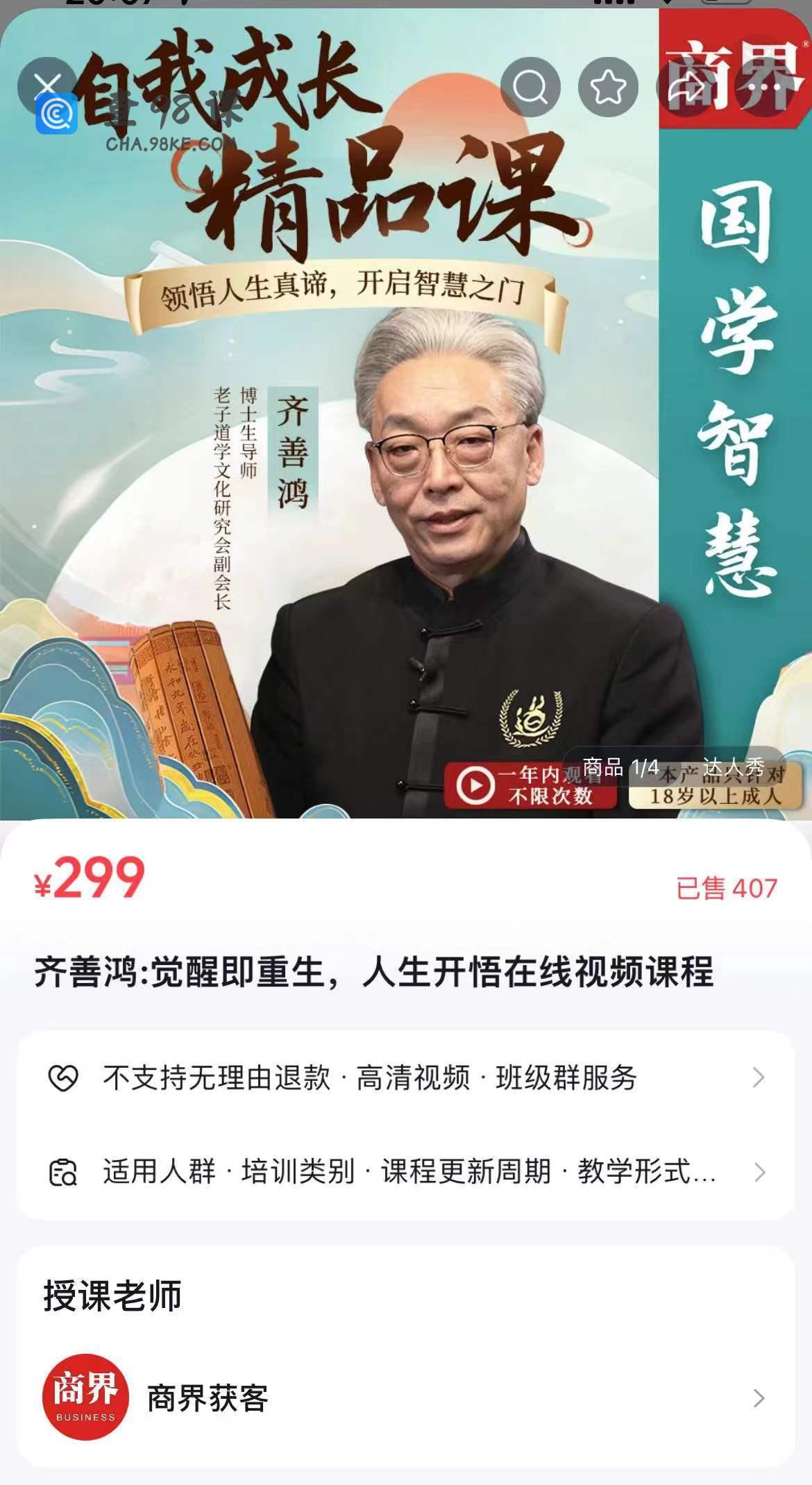Share this course
Image resolution: width=812 pixels, height=1485 pixels.
686,87
